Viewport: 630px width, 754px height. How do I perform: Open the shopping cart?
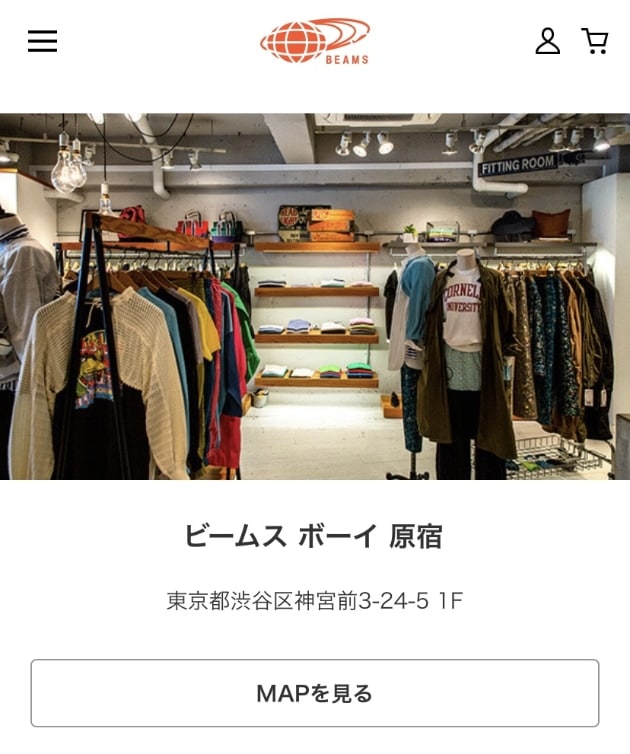point(595,41)
